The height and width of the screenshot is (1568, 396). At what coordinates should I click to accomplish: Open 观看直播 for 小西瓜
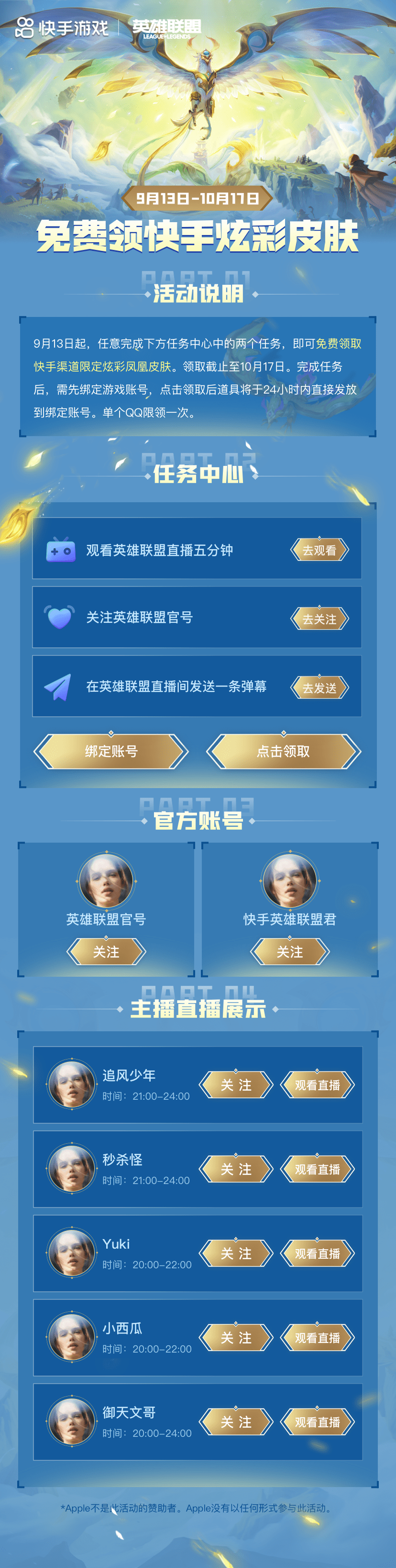318,1337
